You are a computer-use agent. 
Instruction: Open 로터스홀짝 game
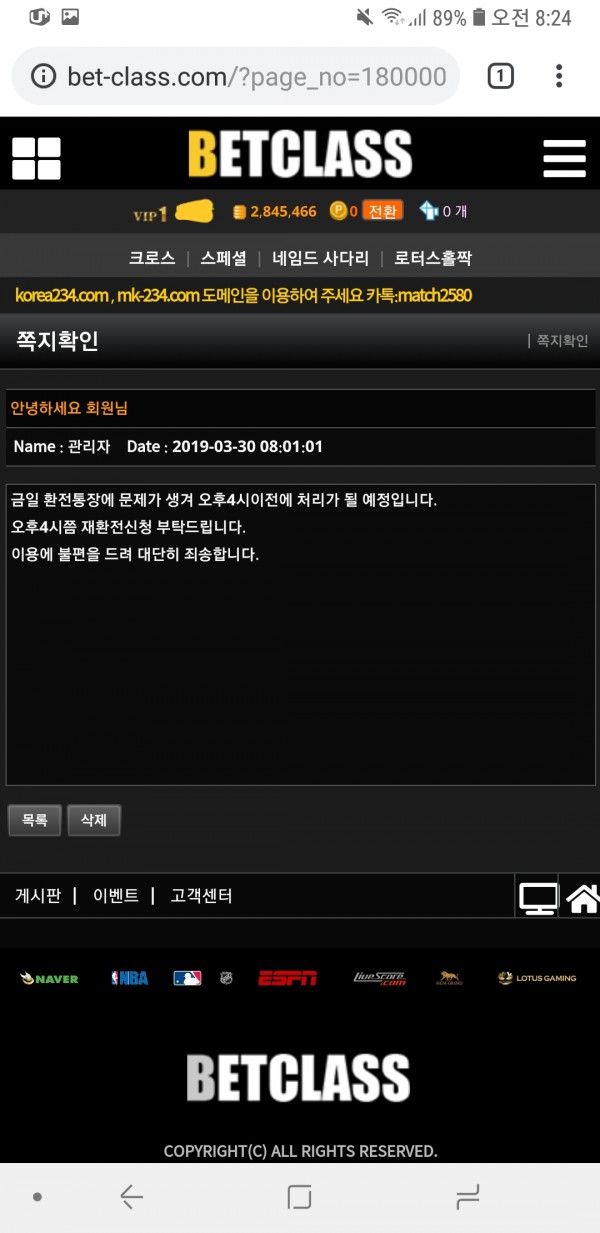coord(432,258)
